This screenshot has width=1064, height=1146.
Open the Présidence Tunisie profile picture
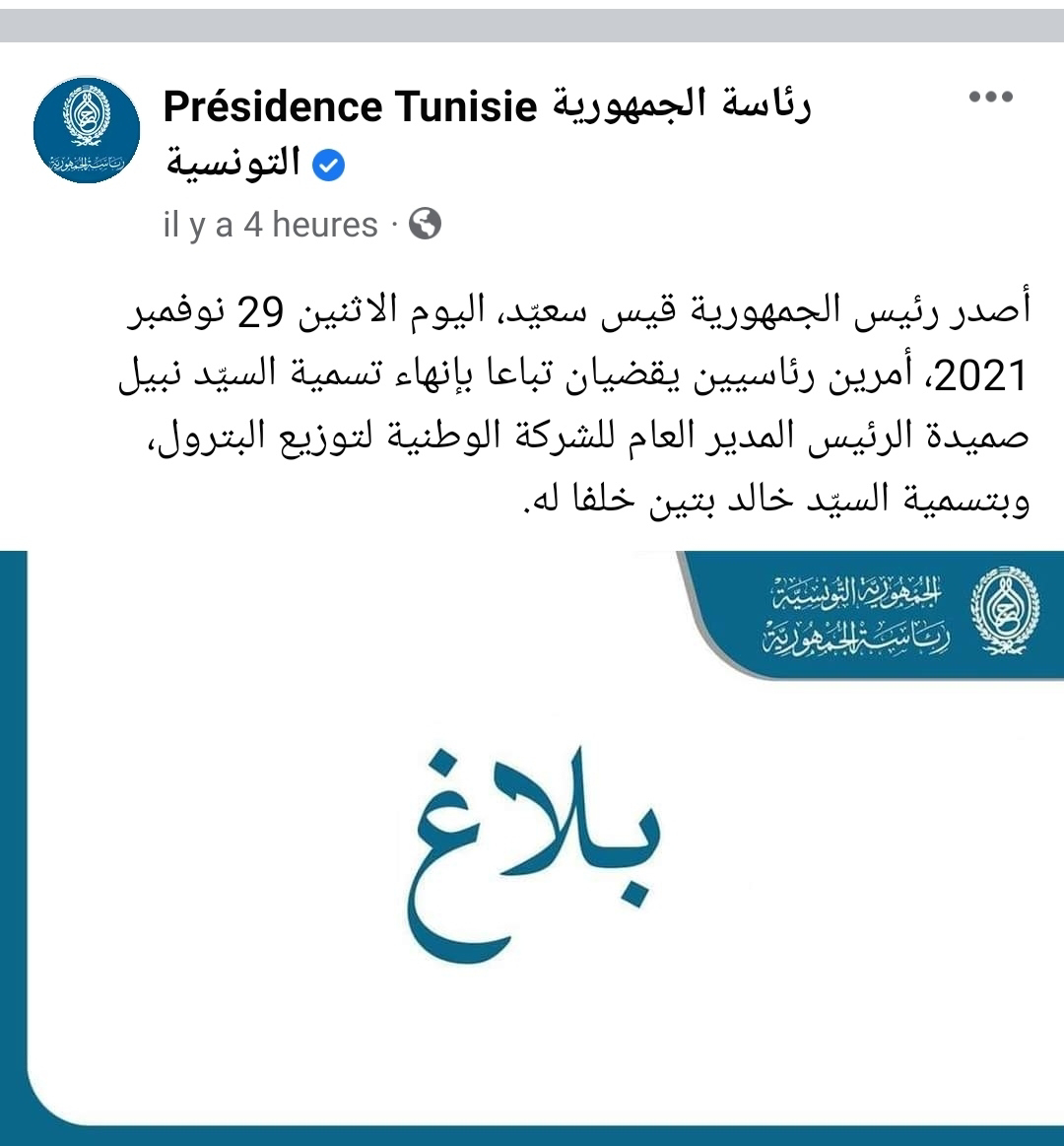pyautogui.click(x=87, y=130)
